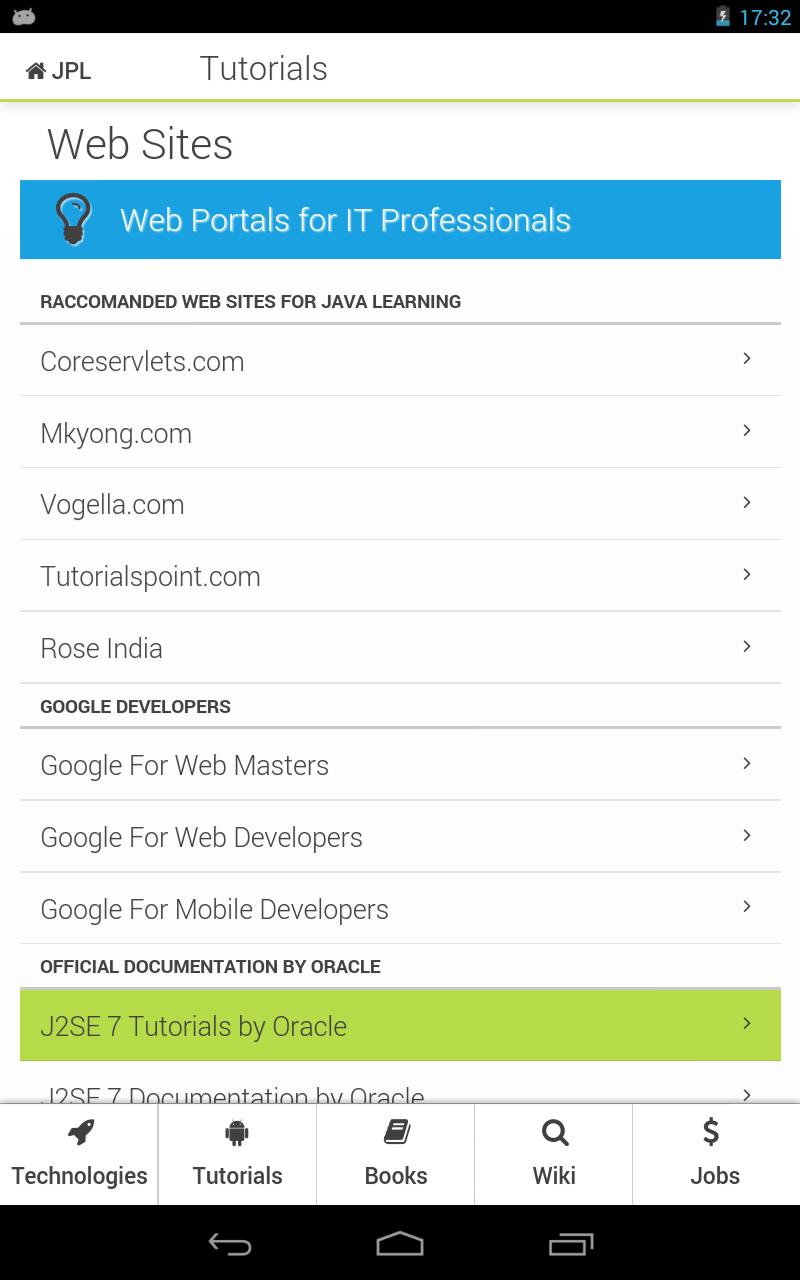Switch to the Technologies tab
Screen dimensions: 800x1280
click(79, 1155)
